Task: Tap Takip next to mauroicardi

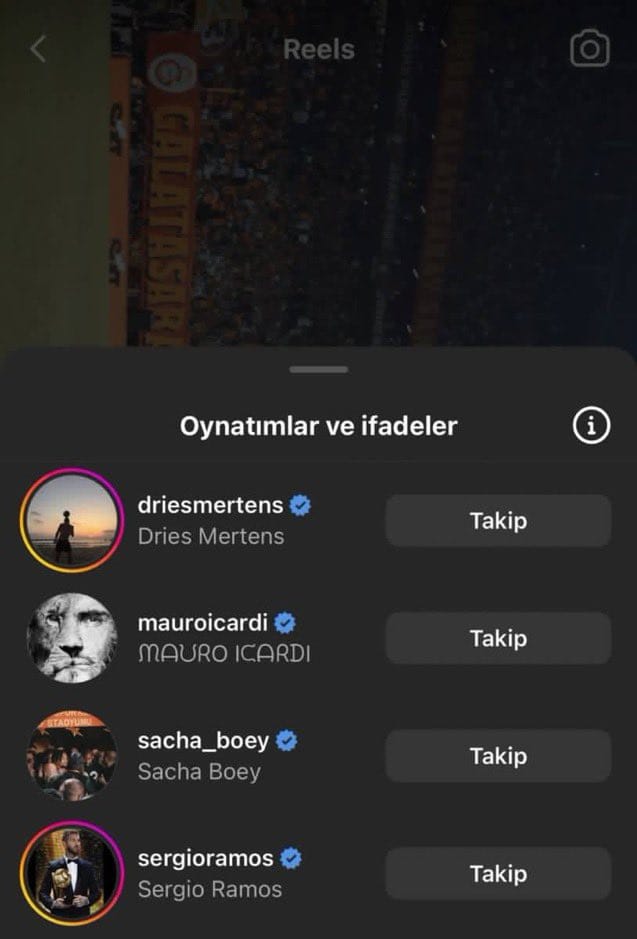Action: 498,639
